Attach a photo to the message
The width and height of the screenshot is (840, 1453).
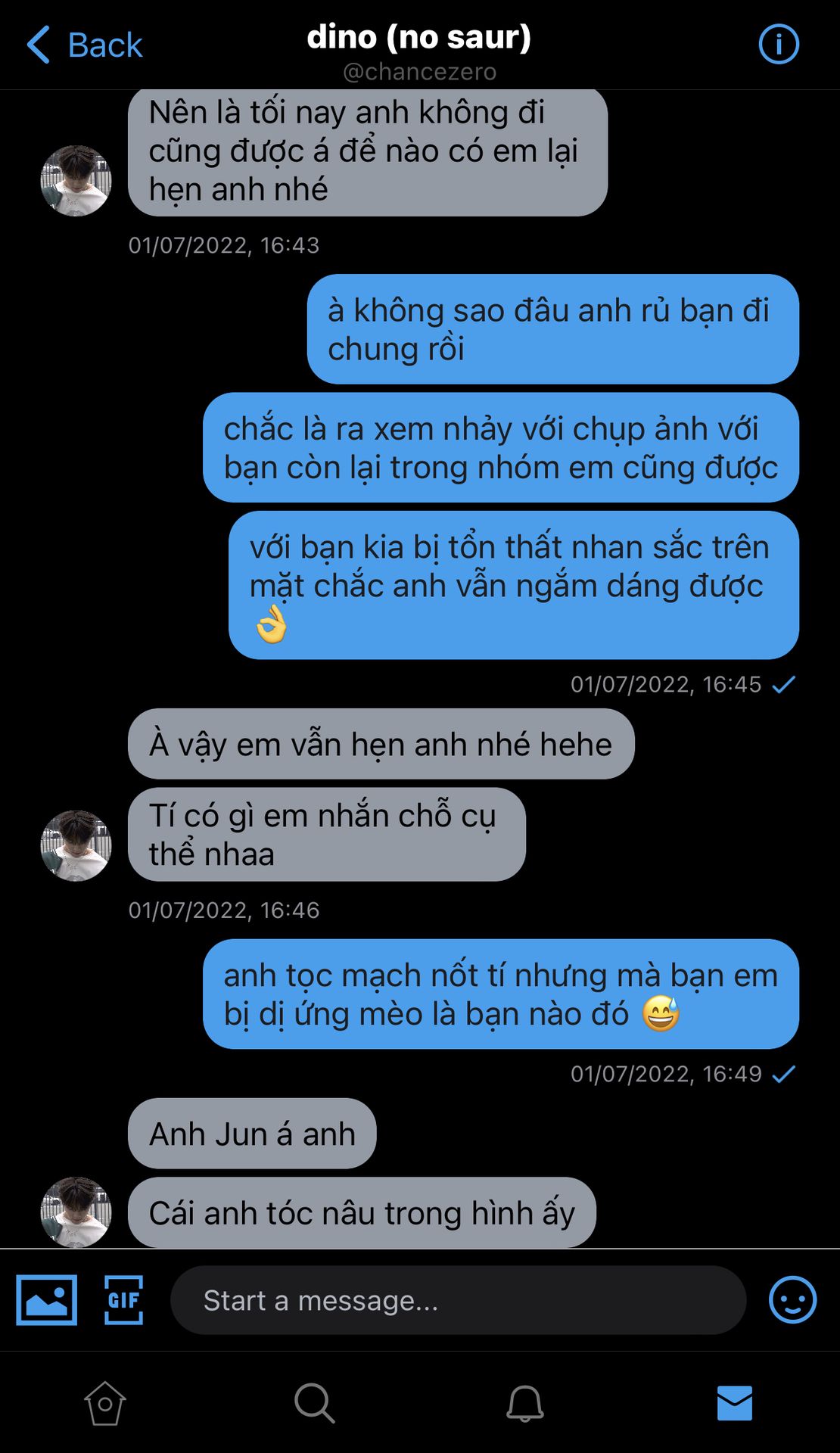pyautogui.click(x=47, y=1300)
